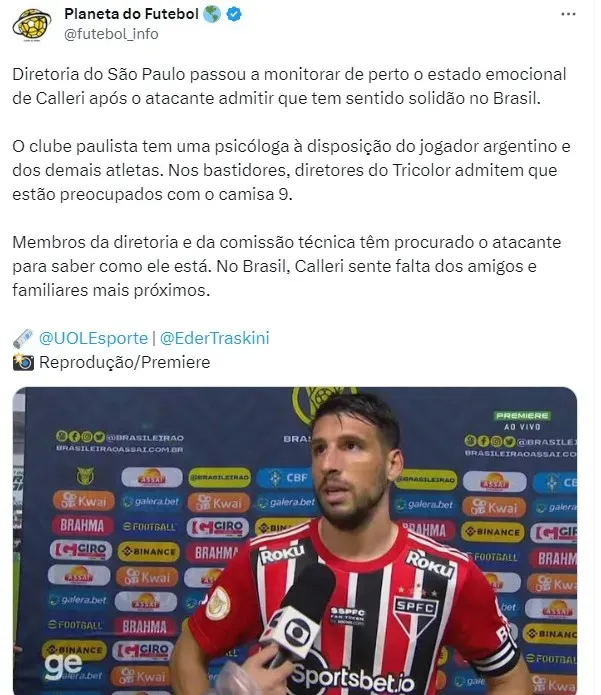Open the Planeta do Futebol account name
This screenshot has width=601, height=695.
click(x=129, y=13)
